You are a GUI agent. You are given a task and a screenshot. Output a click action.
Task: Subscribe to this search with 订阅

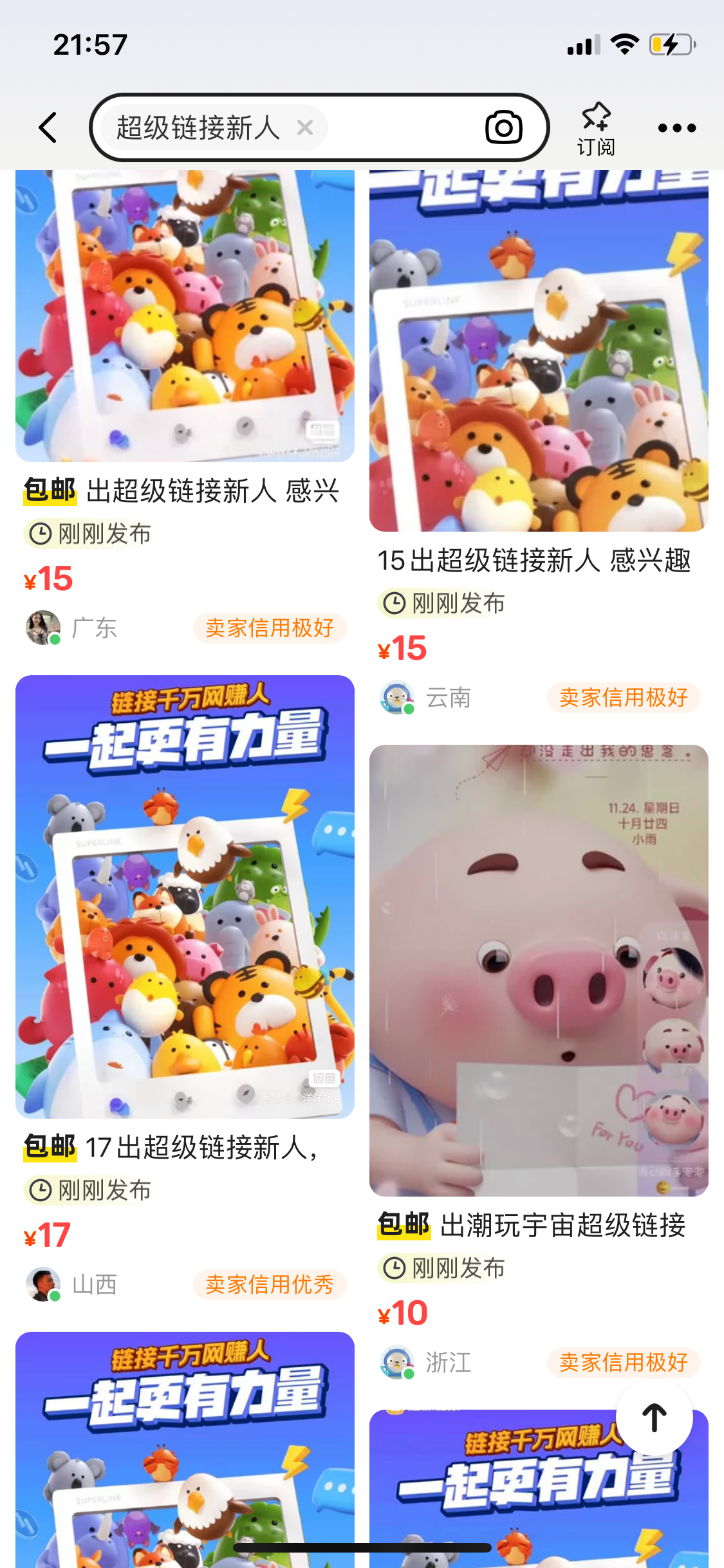click(596, 129)
